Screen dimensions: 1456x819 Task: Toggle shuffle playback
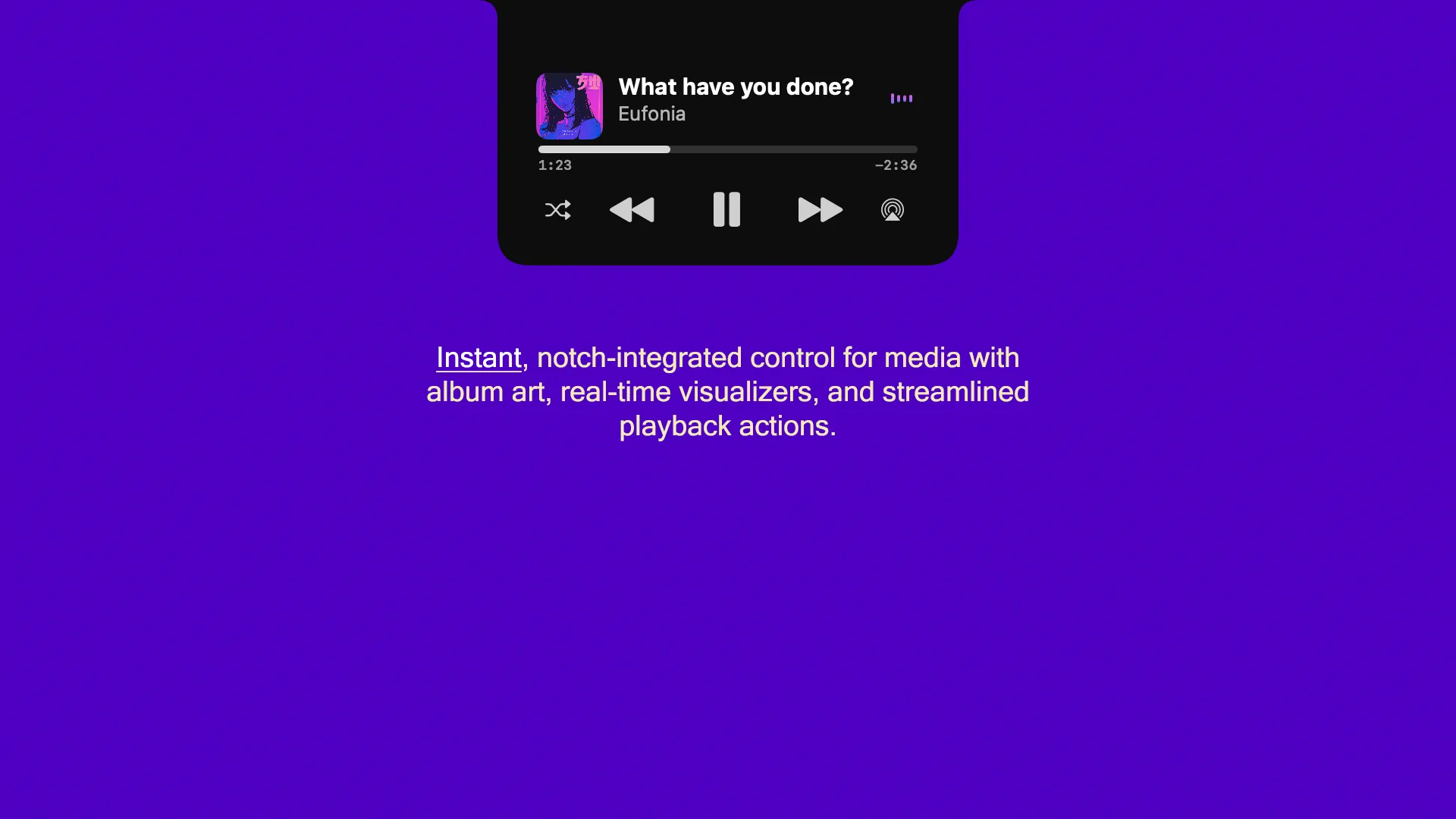[x=558, y=209]
